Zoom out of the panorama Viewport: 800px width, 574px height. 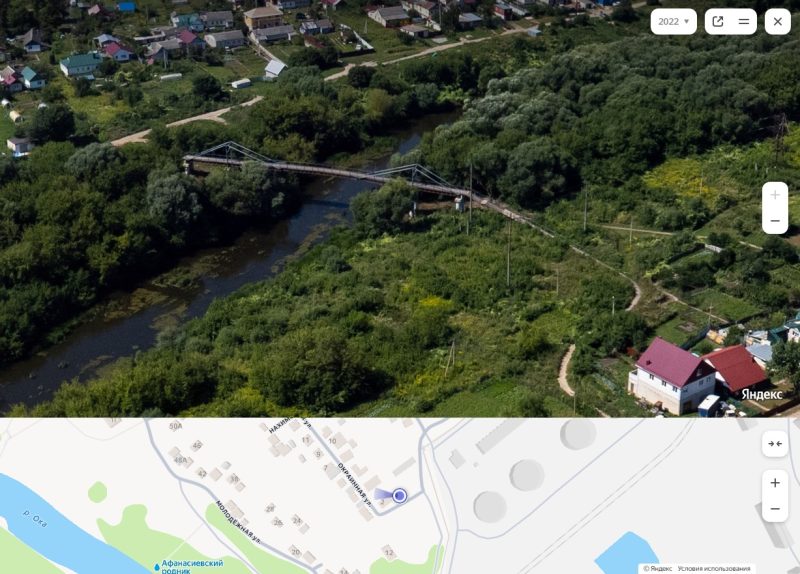point(775,221)
